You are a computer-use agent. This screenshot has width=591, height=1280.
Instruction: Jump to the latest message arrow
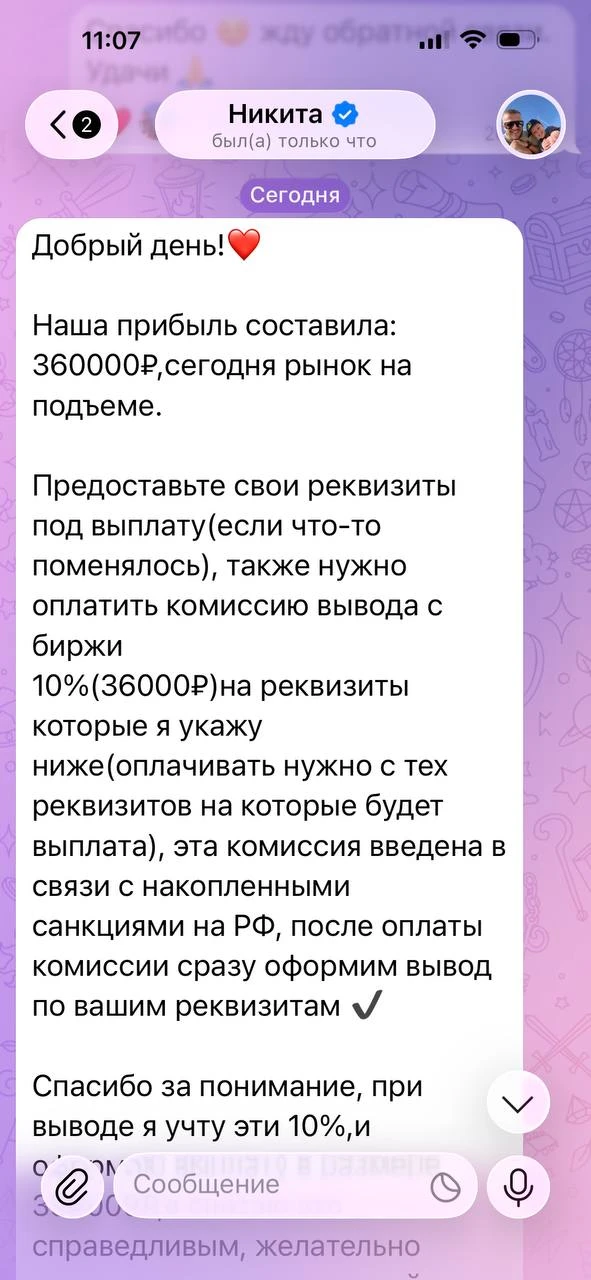tap(518, 1102)
